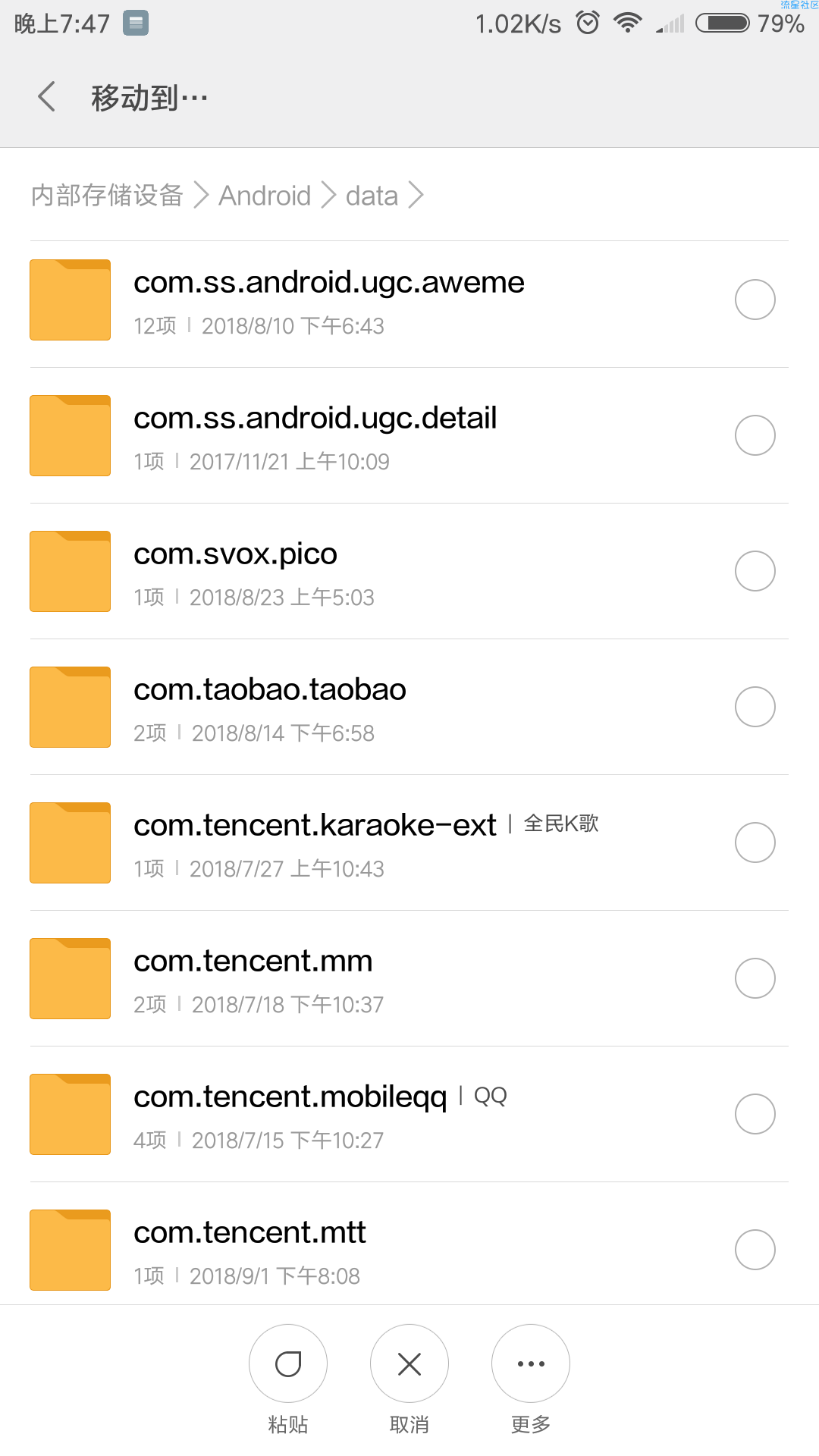Screen dimensions: 819x1456
Task: Select the com.ss.android.ugc.detail radio circle
Action: (755, 435)
